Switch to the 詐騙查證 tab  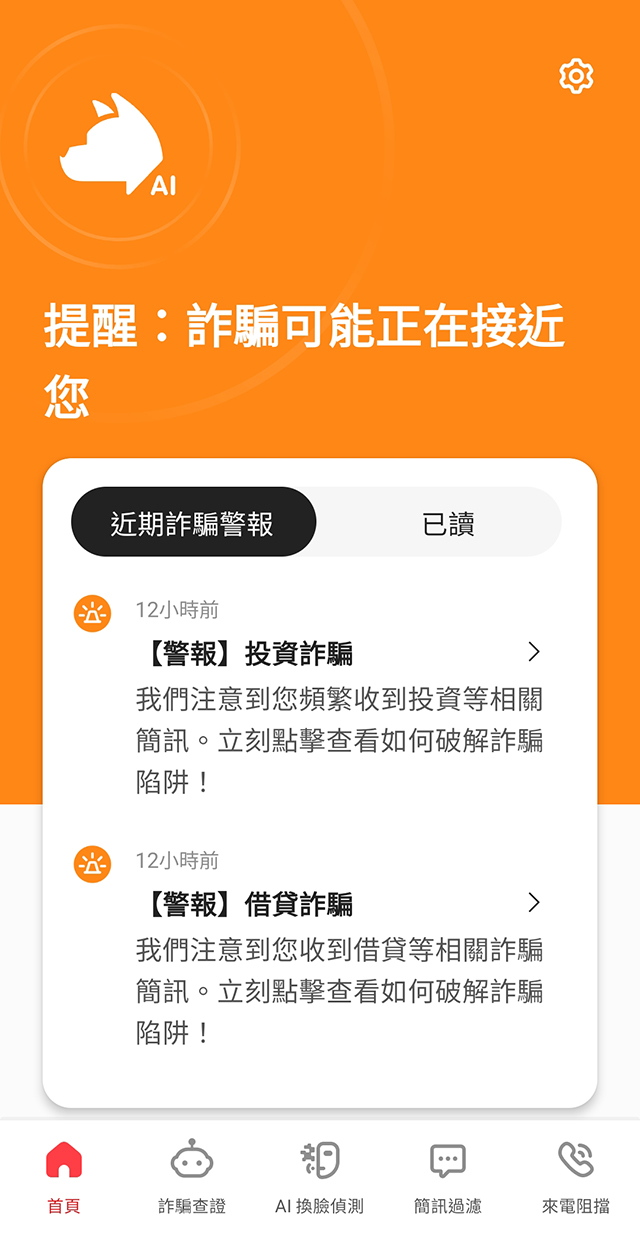192,1177
